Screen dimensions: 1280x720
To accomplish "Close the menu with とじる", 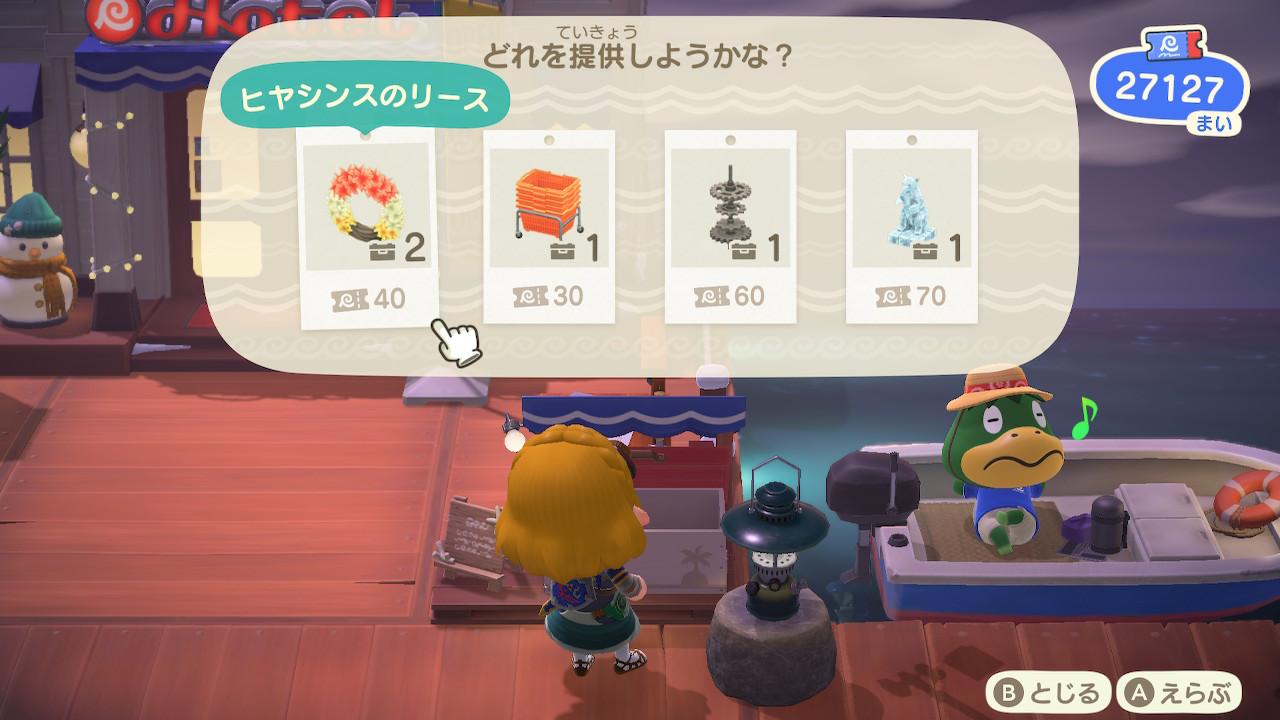I will [1049, 692].
